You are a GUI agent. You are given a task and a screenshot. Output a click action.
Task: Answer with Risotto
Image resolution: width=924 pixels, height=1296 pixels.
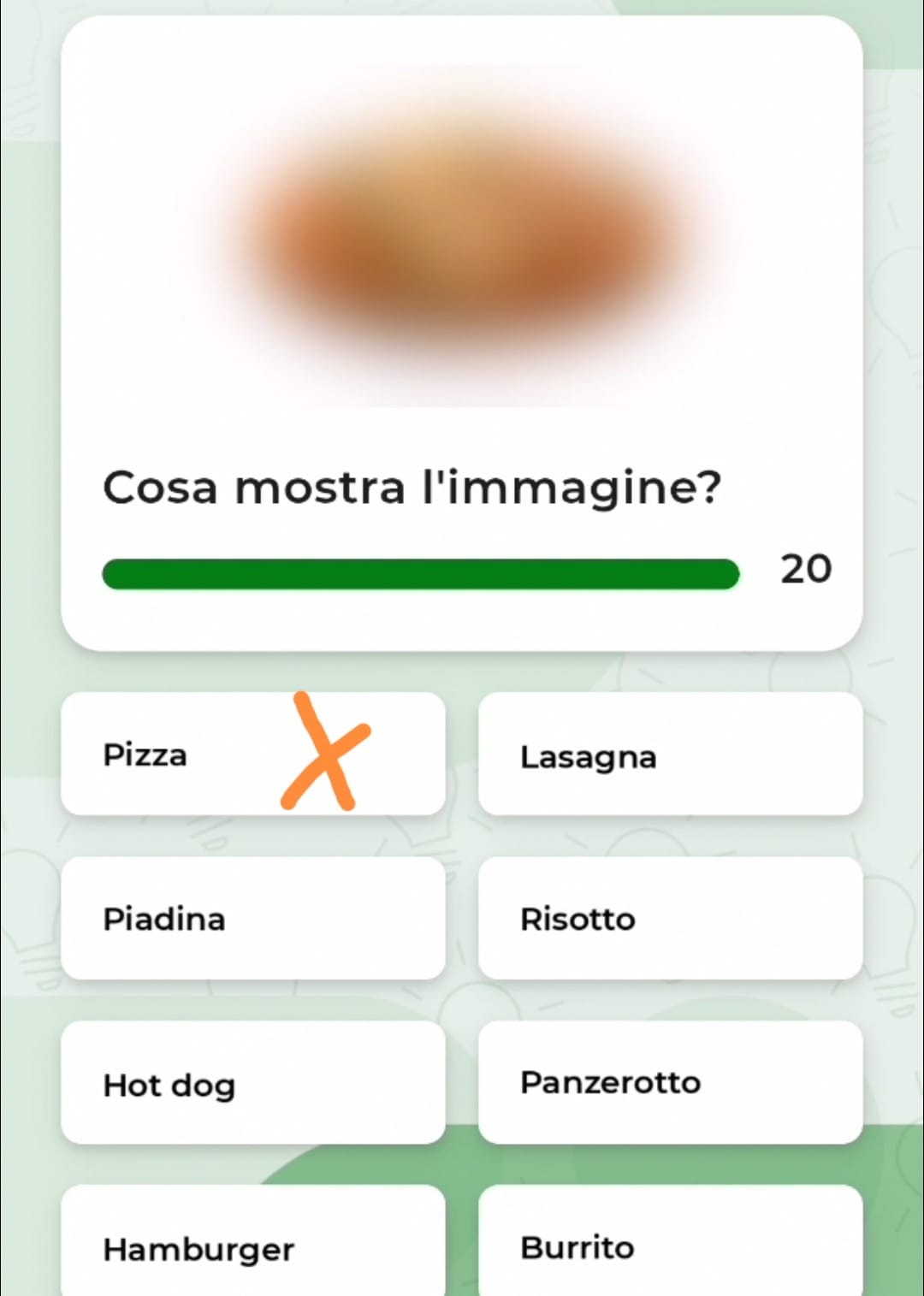pyautogui.click(x=670, y=919)
